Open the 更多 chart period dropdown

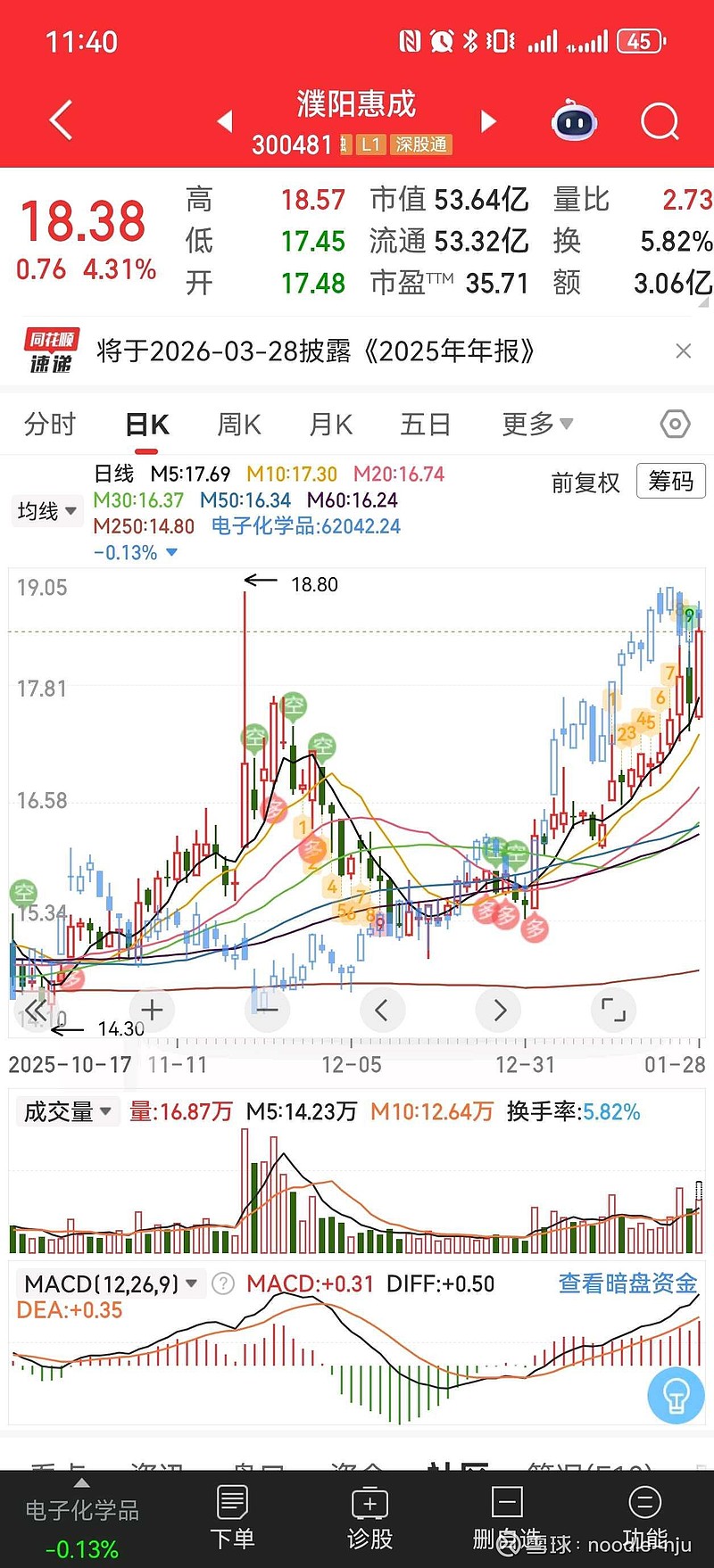click(x=534, y=425)
